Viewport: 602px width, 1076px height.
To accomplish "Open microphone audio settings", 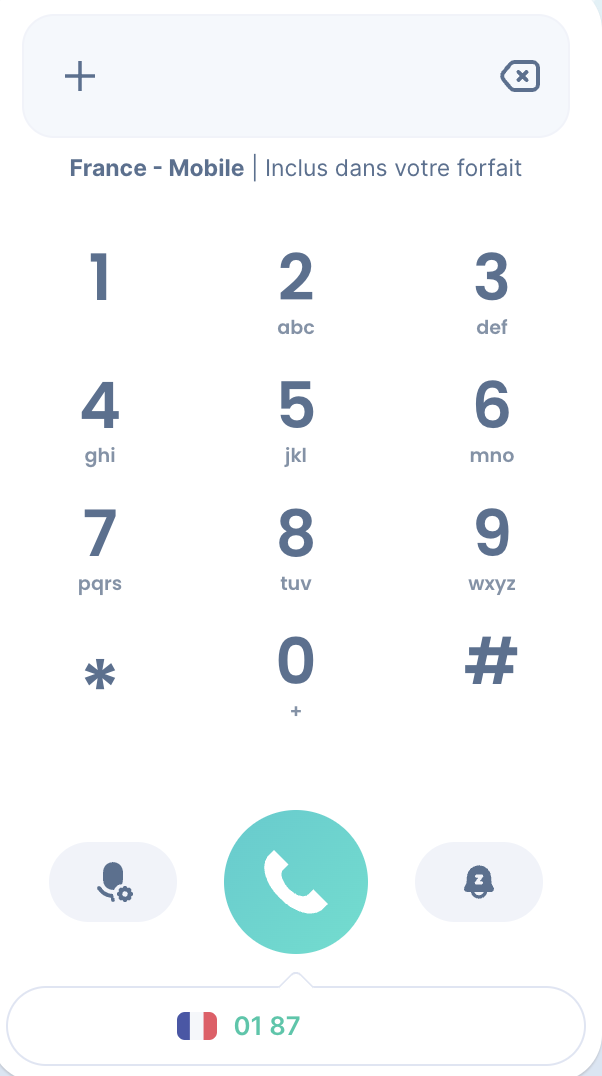I will point(113,882).
